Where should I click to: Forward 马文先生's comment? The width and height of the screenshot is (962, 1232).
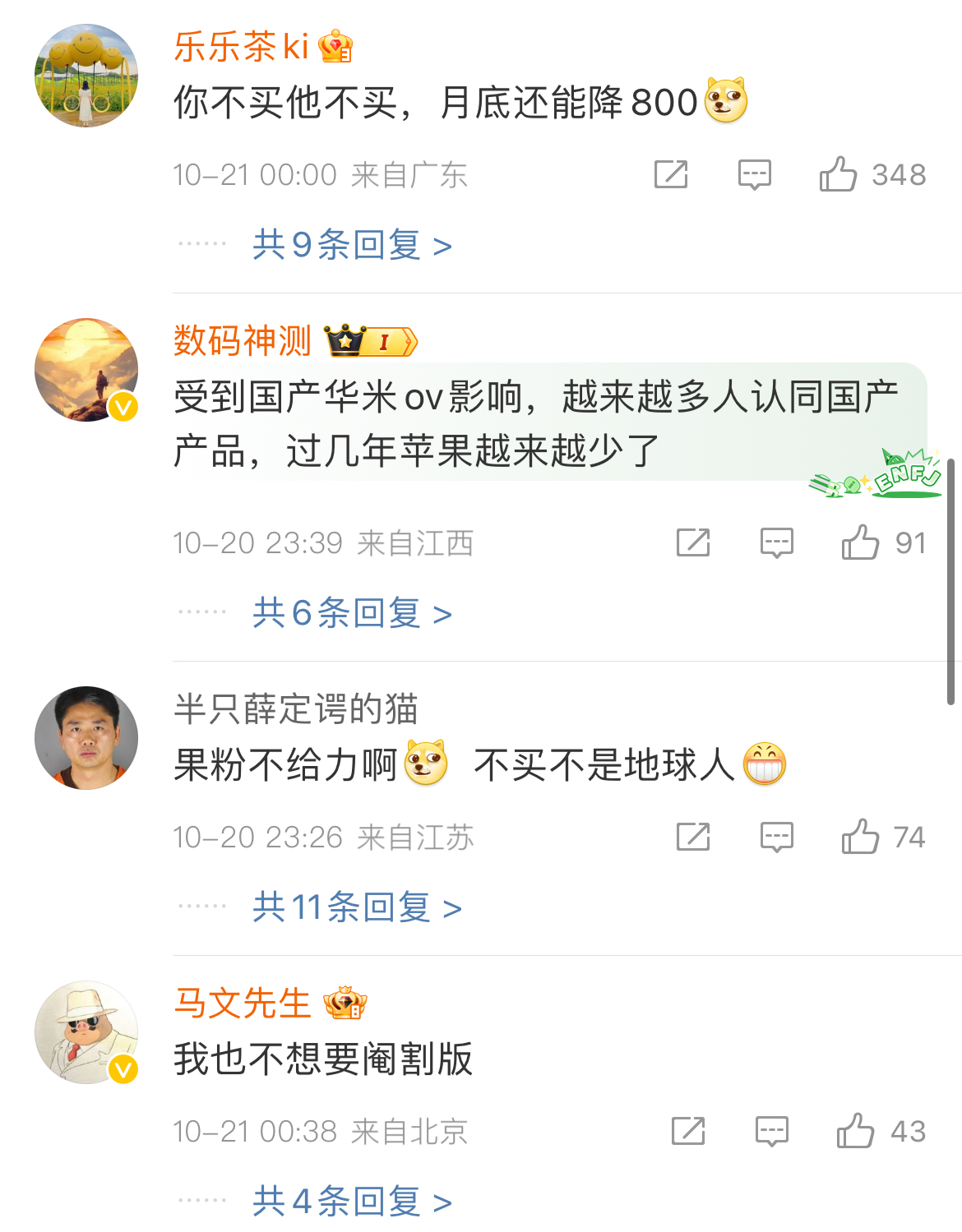688,1131
